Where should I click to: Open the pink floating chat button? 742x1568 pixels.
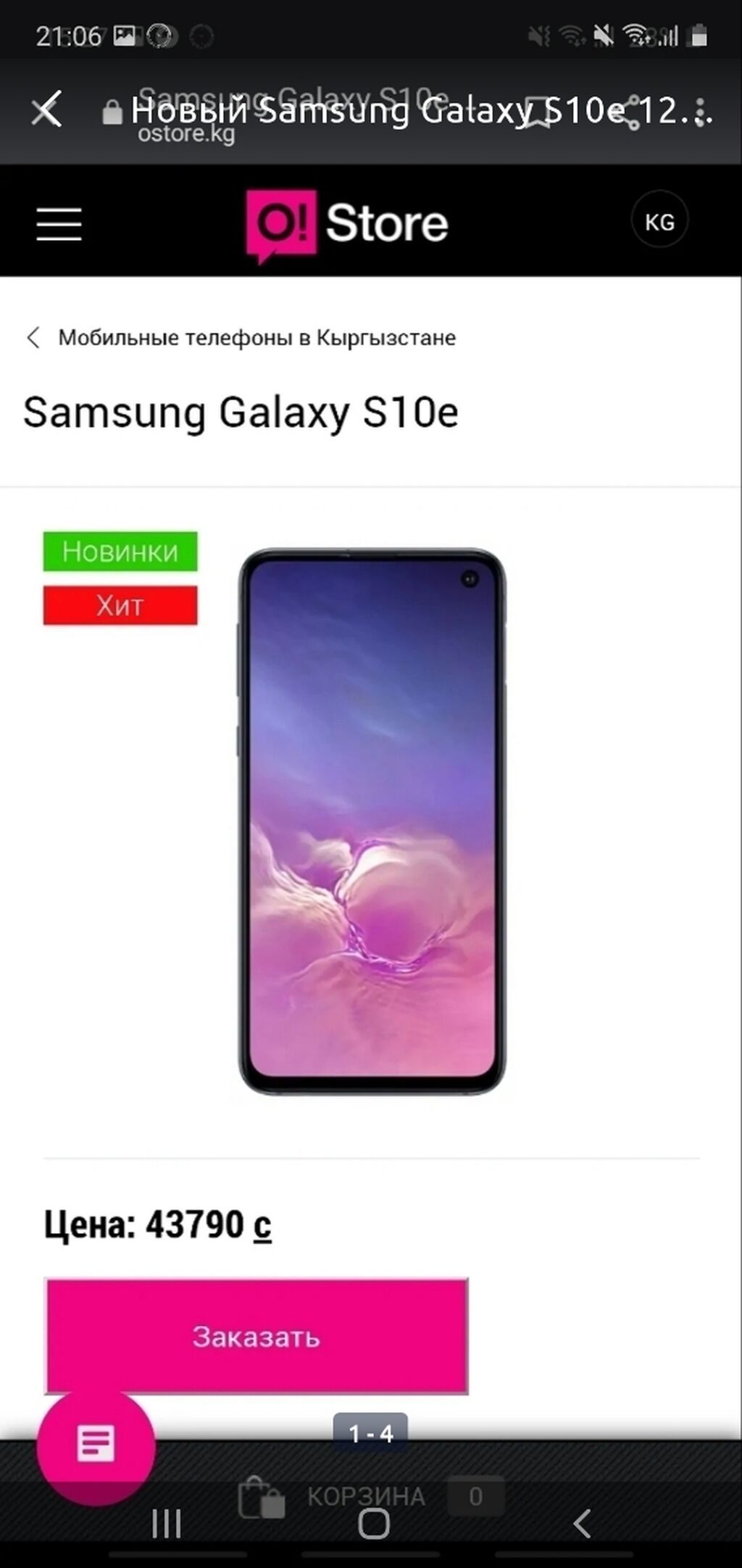pos(96,1445)
